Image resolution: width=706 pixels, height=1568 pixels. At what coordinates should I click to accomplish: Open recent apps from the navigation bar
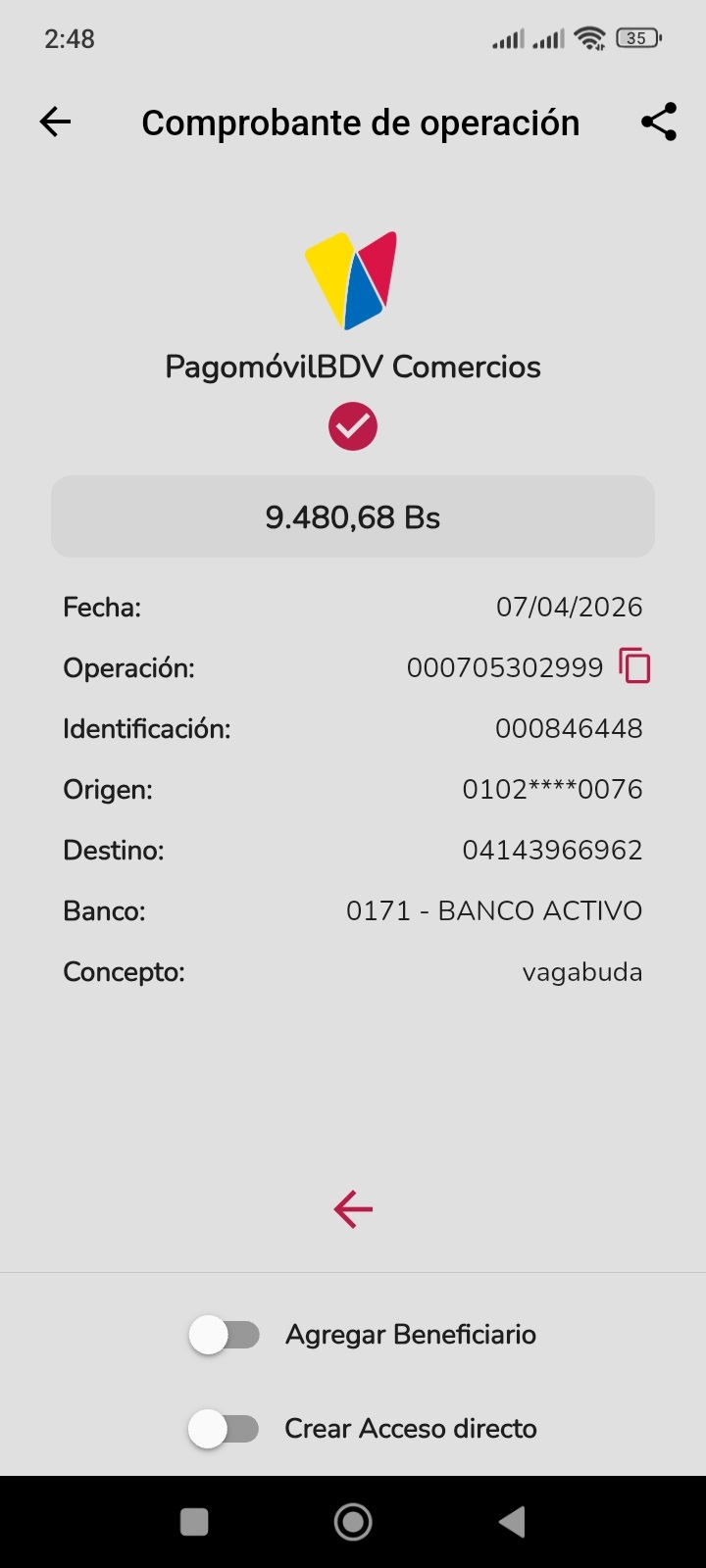point(194,1522)
